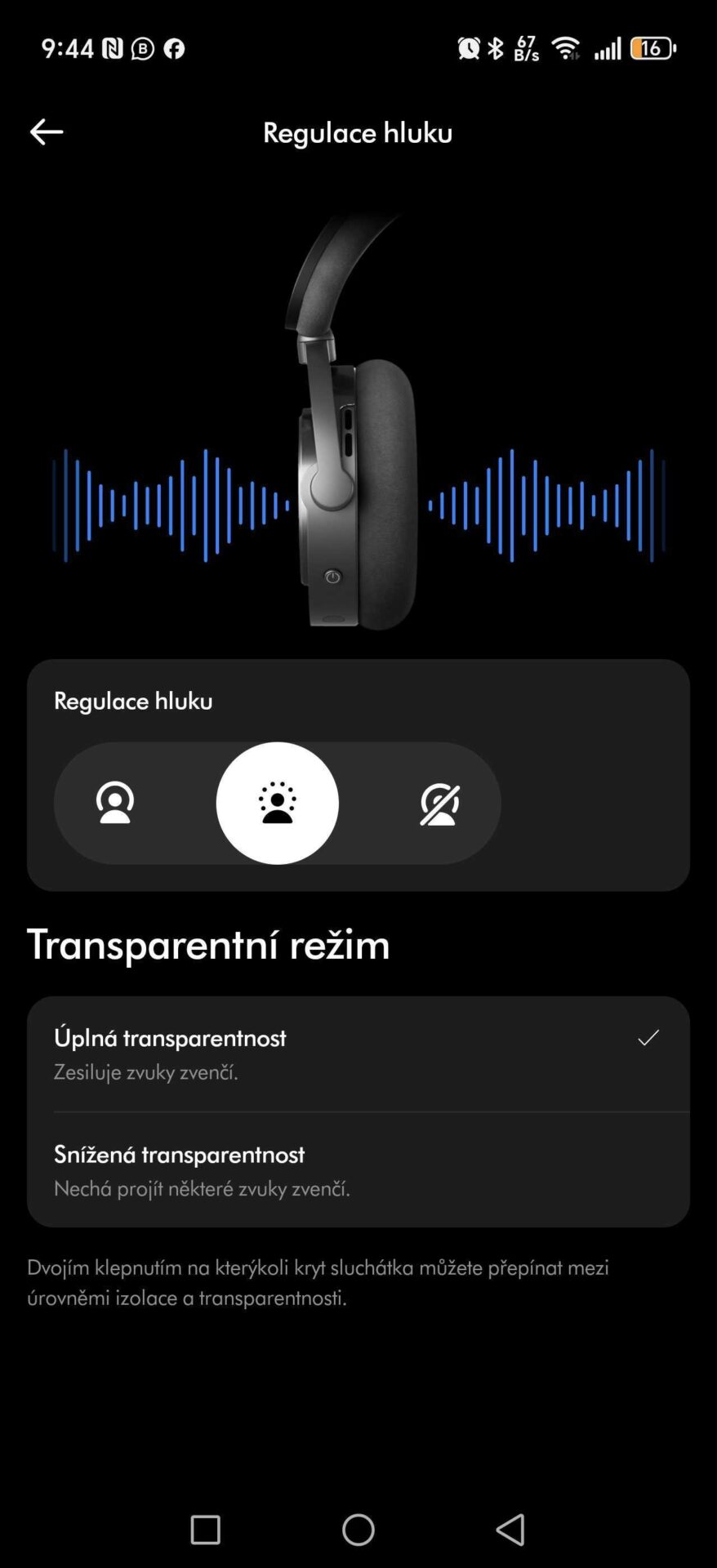The width and height of the screenshot is (717, 1568).
Task: Tap the system home button
Action: point(358,1530)
